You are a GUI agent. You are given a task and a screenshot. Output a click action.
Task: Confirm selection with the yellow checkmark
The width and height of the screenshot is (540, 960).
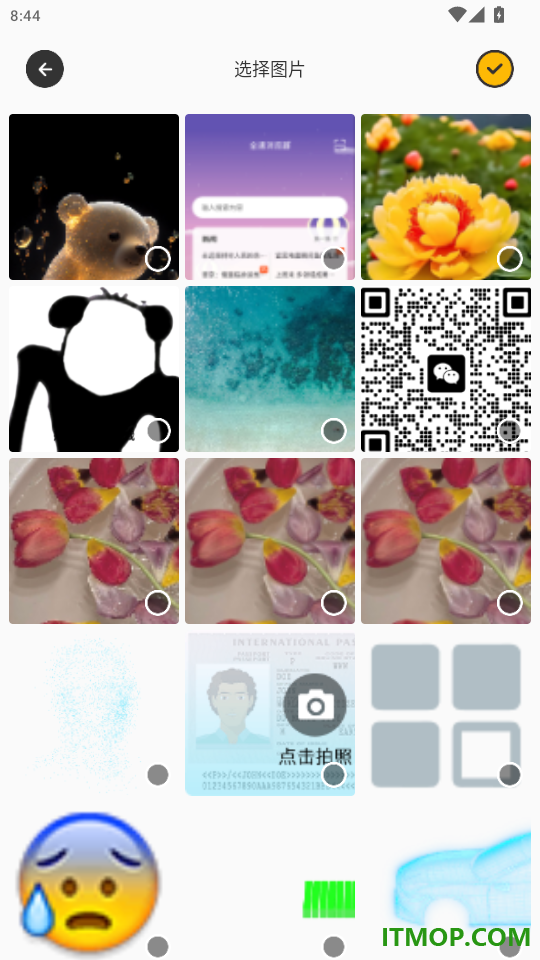495,69
